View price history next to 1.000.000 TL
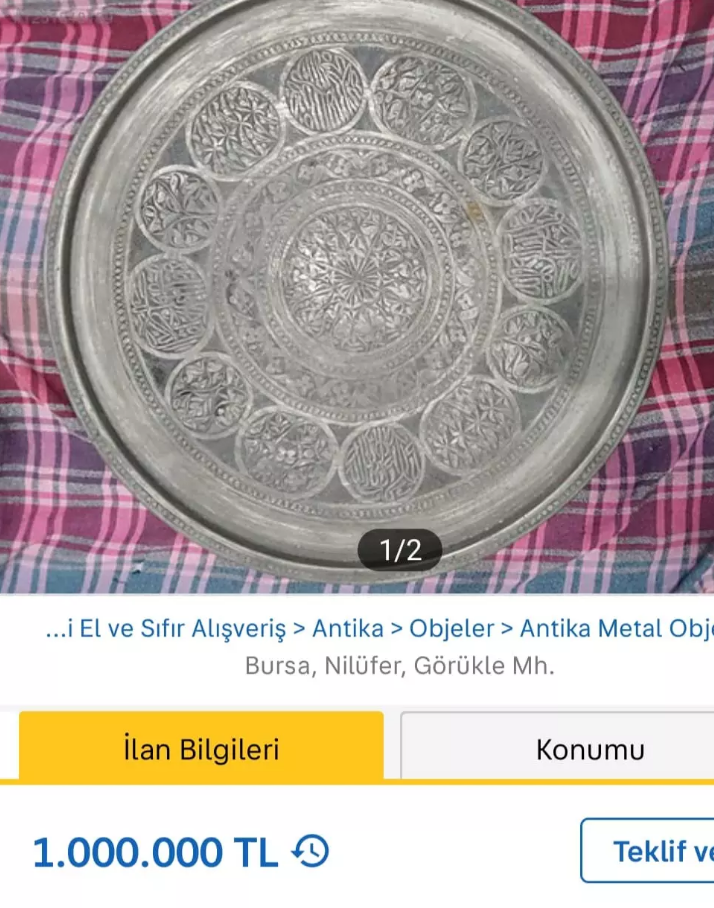This screenshot has width=714, height=908. pyautogui.click(x=311, y=852)
